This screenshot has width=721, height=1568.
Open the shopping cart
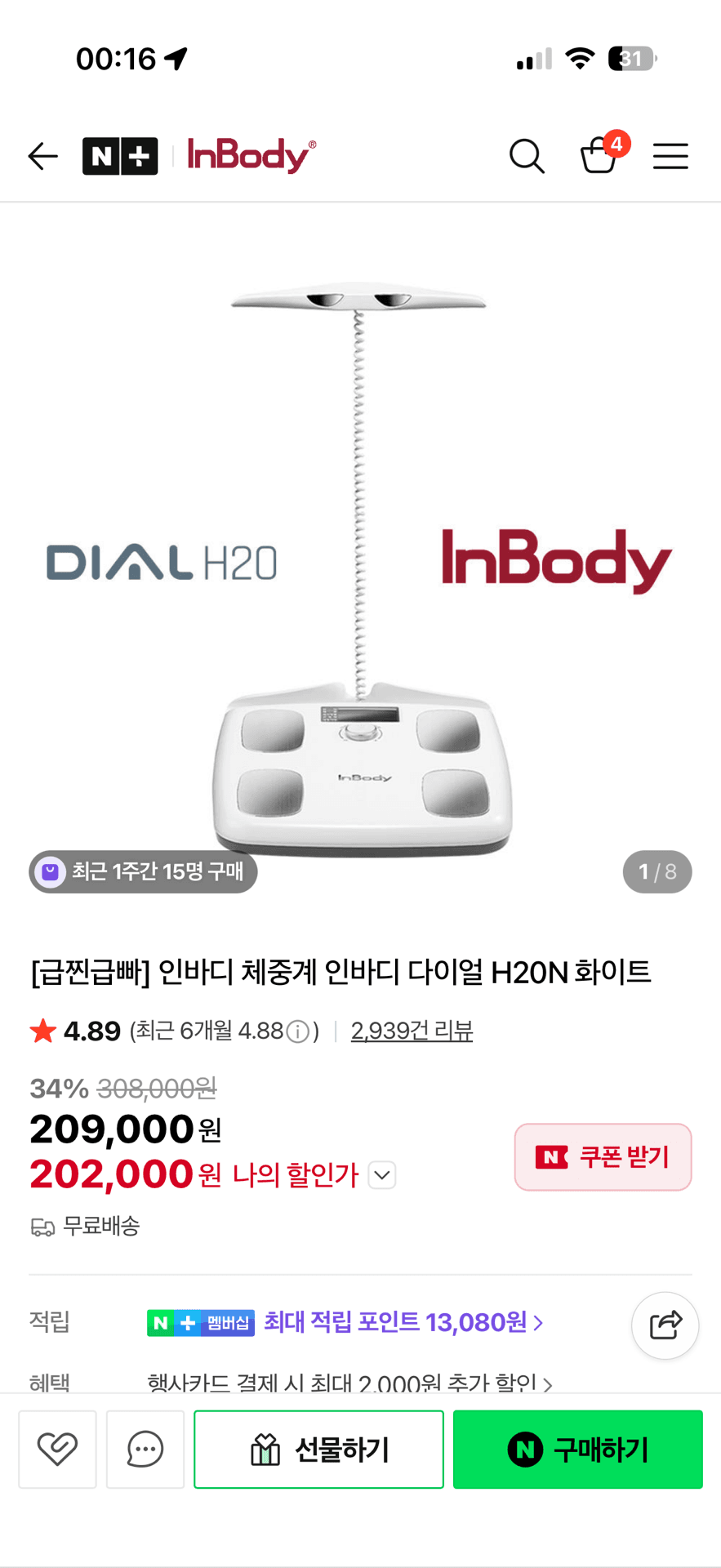pyautogui.click(x=599, y=154)
